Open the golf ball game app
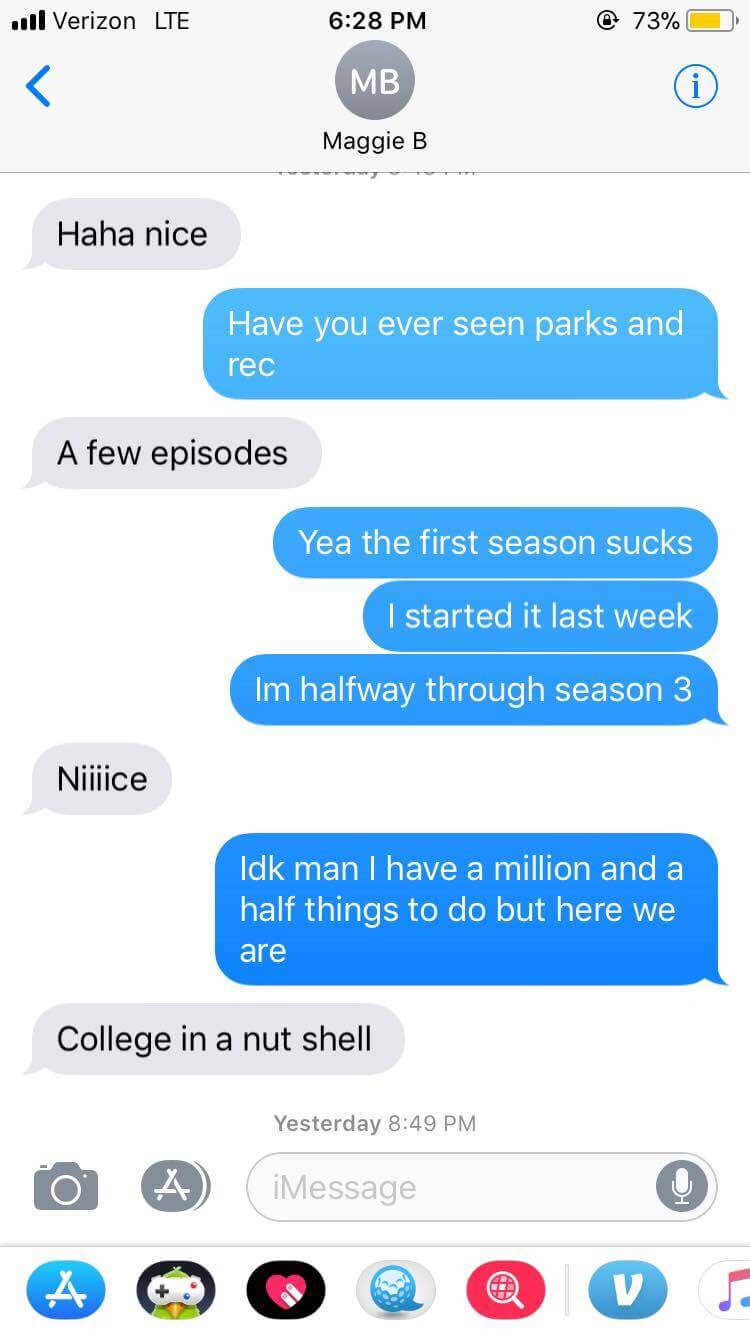The image size is (750, 1334). tap(396, 1290)
